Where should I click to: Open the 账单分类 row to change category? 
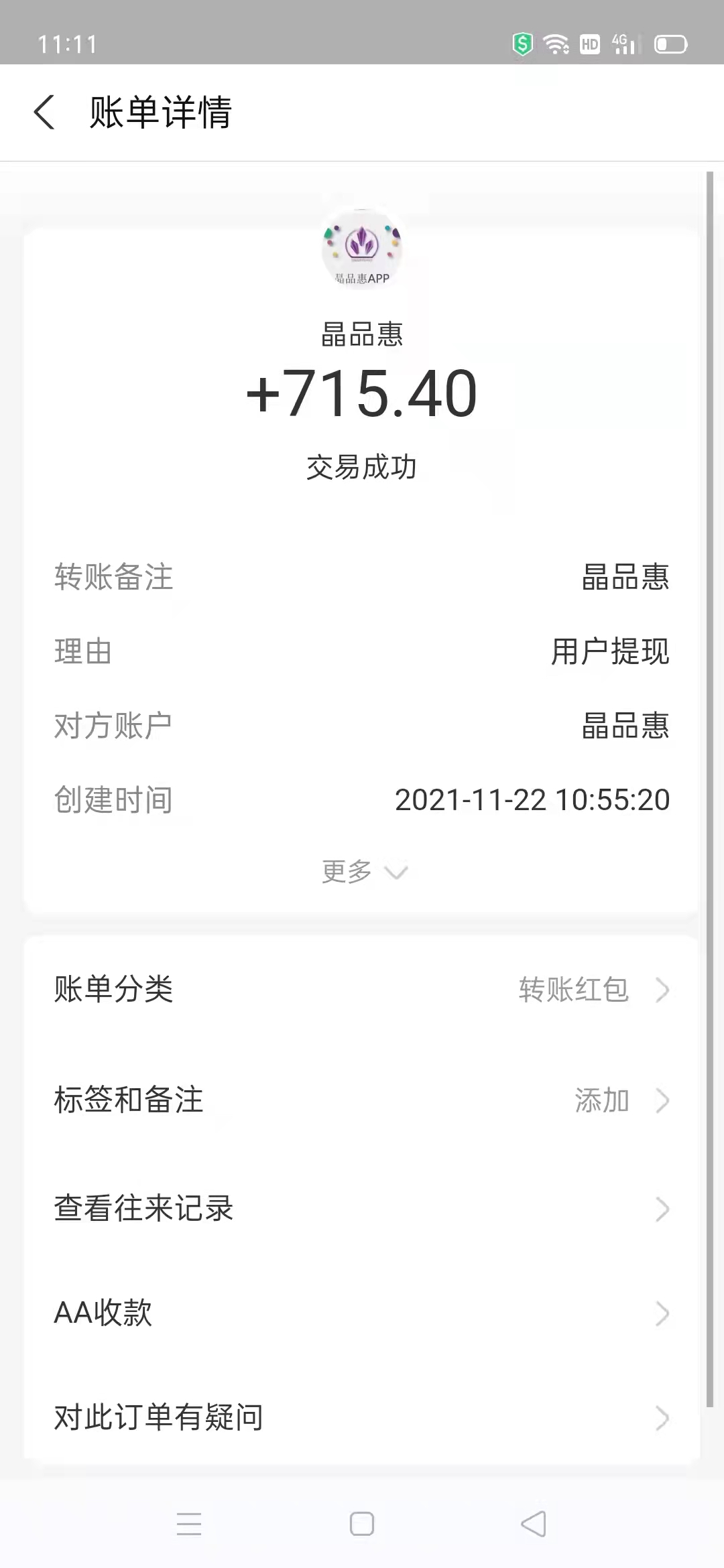point(362,989)
